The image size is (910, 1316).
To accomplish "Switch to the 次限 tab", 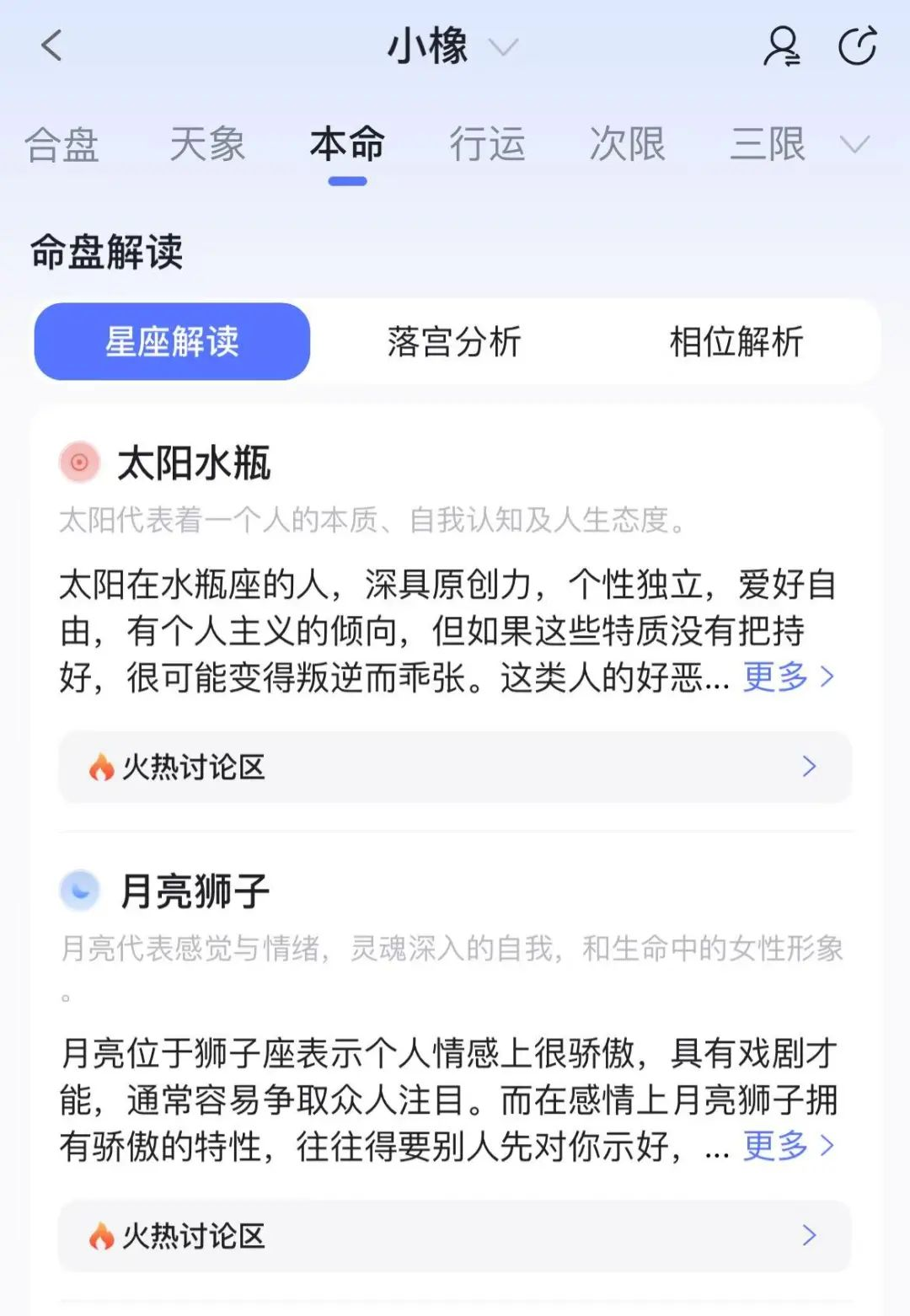I will coord(627,144).
